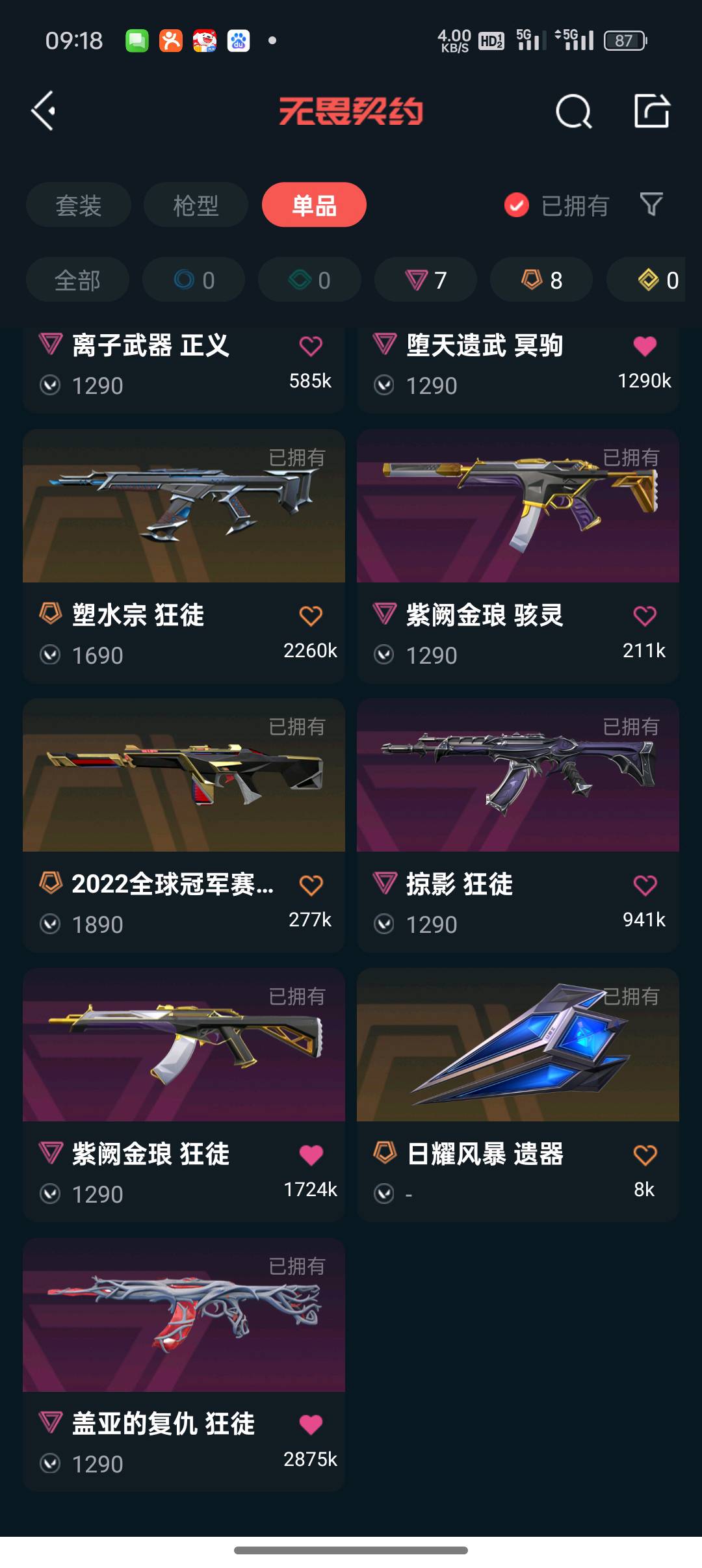The width and height of the screenshot is (702, 1568).
Task: Open the filter funnel icon
Action: point(651,205)
